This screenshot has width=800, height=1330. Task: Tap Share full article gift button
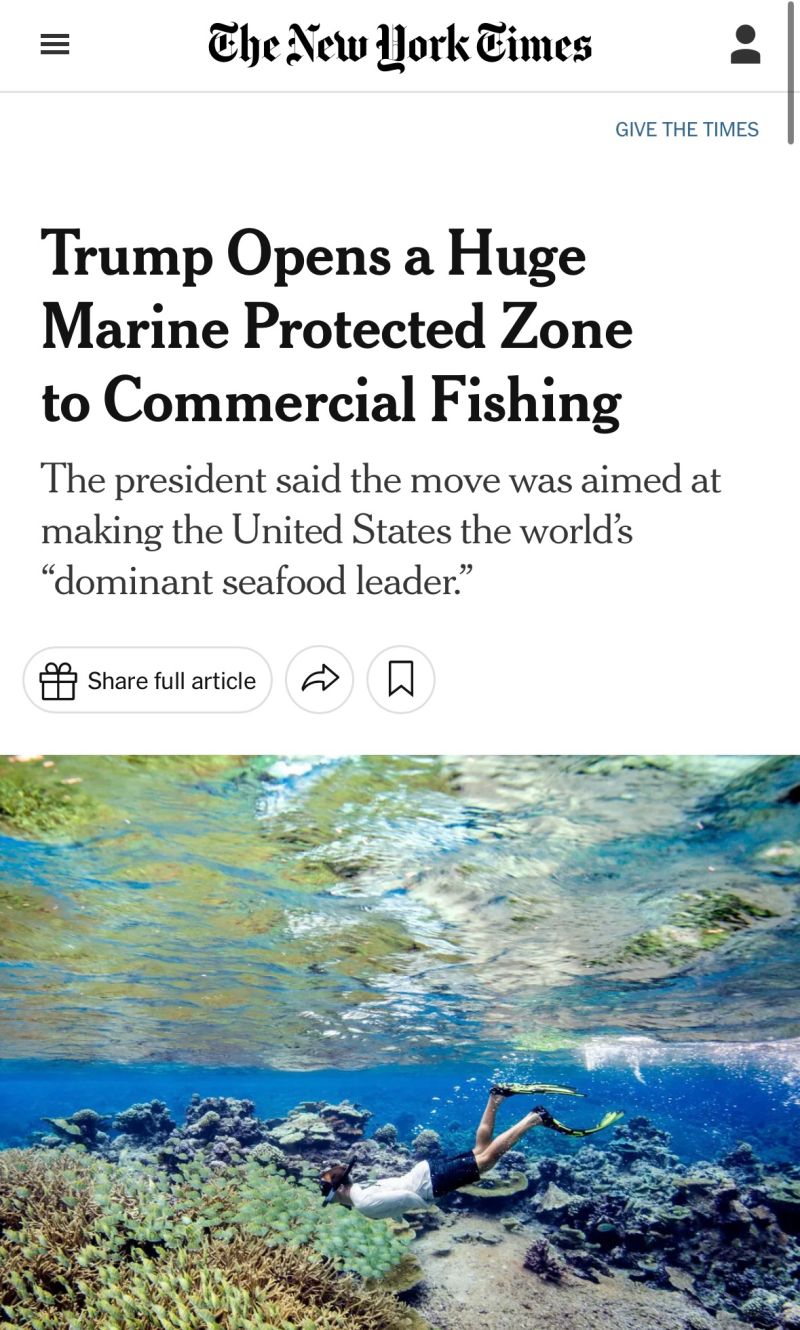(x=148, y=680)
